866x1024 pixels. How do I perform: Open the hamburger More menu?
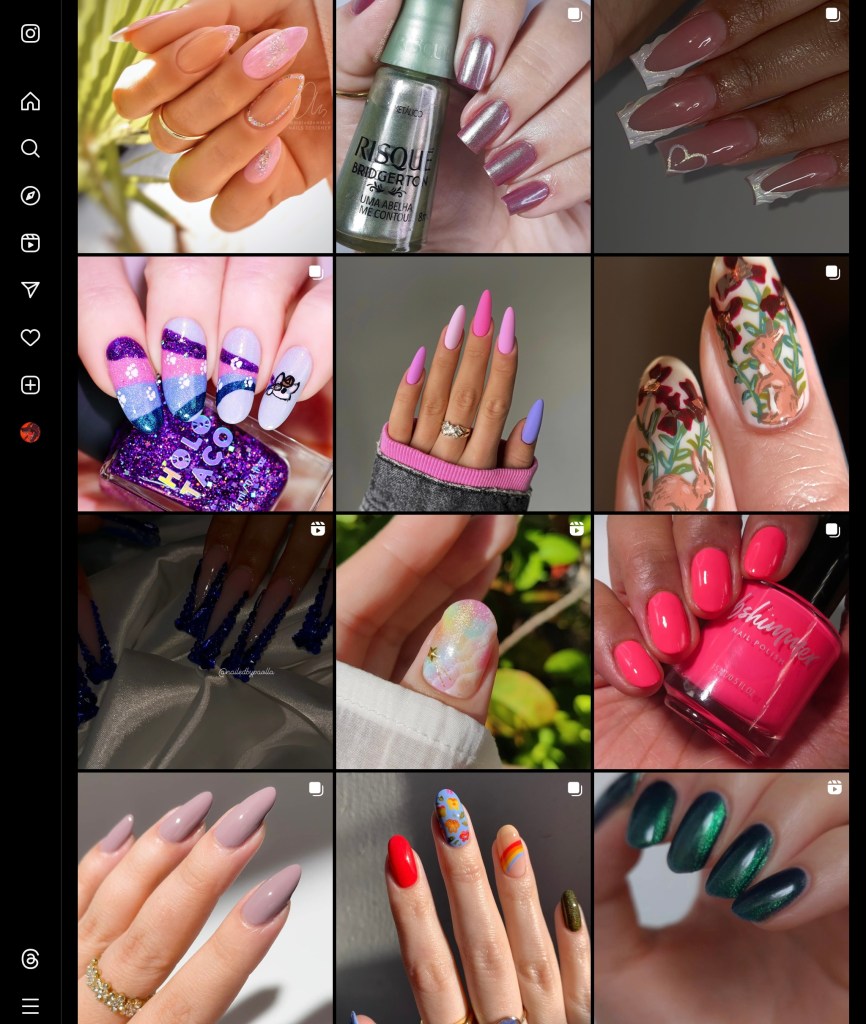coord(30,1006)
